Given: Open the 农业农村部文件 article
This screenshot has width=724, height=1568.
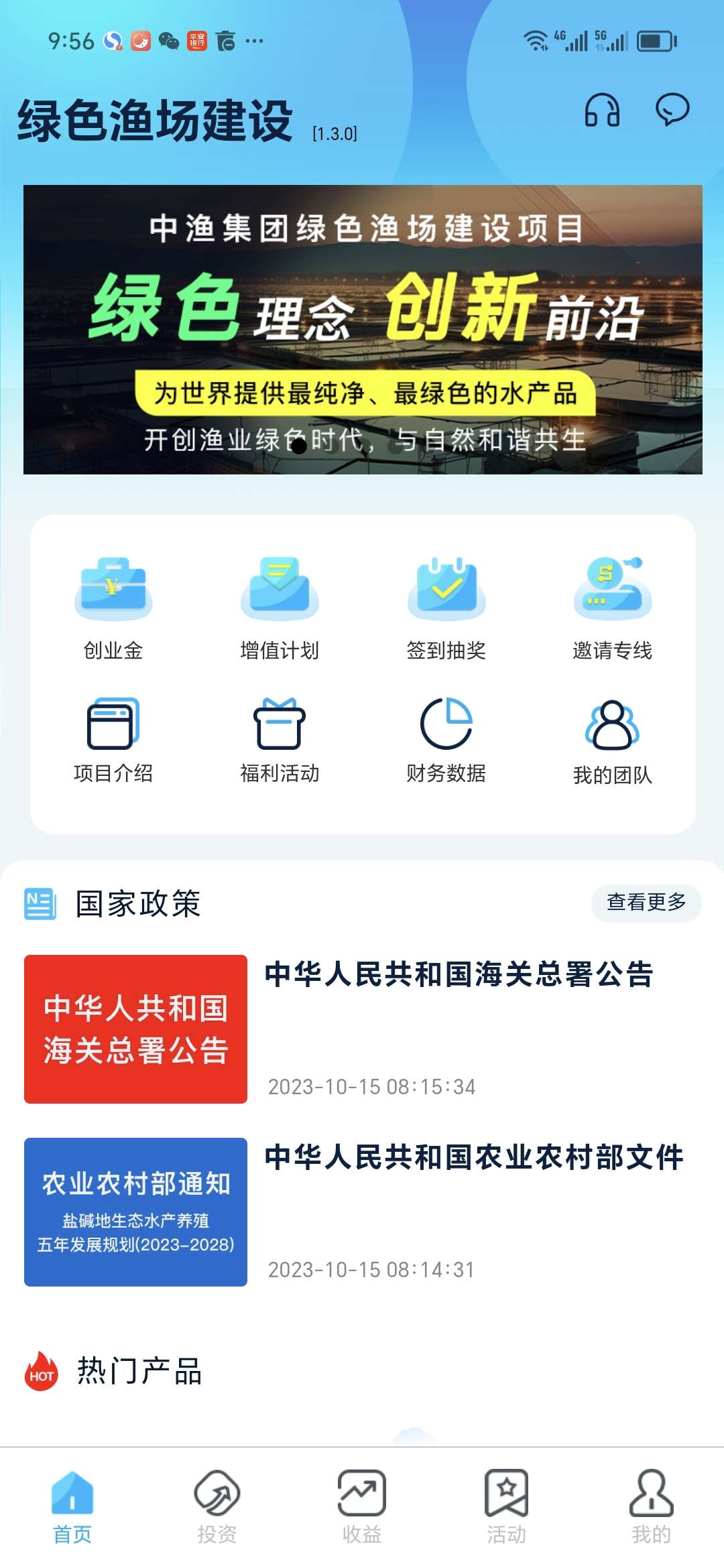Looking at the screenshot, I should [363, 1212].
